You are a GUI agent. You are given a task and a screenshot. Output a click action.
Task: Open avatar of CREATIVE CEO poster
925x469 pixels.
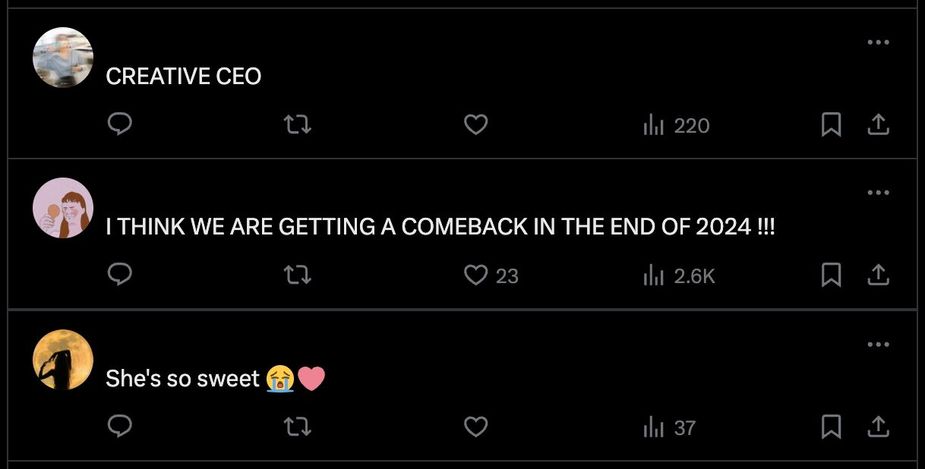(x=63, y=57)
